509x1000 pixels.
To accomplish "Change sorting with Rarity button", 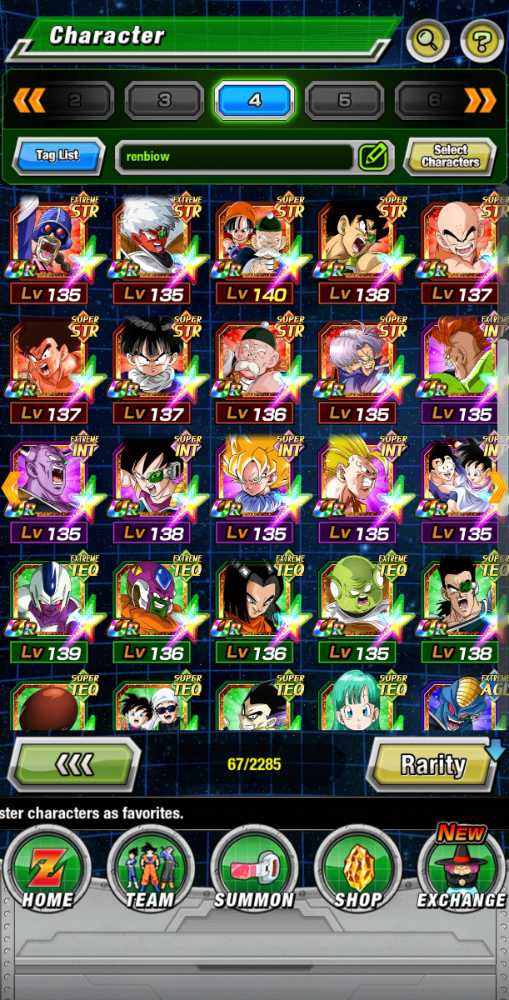I will pyautogui.click(x=432, y=764).
